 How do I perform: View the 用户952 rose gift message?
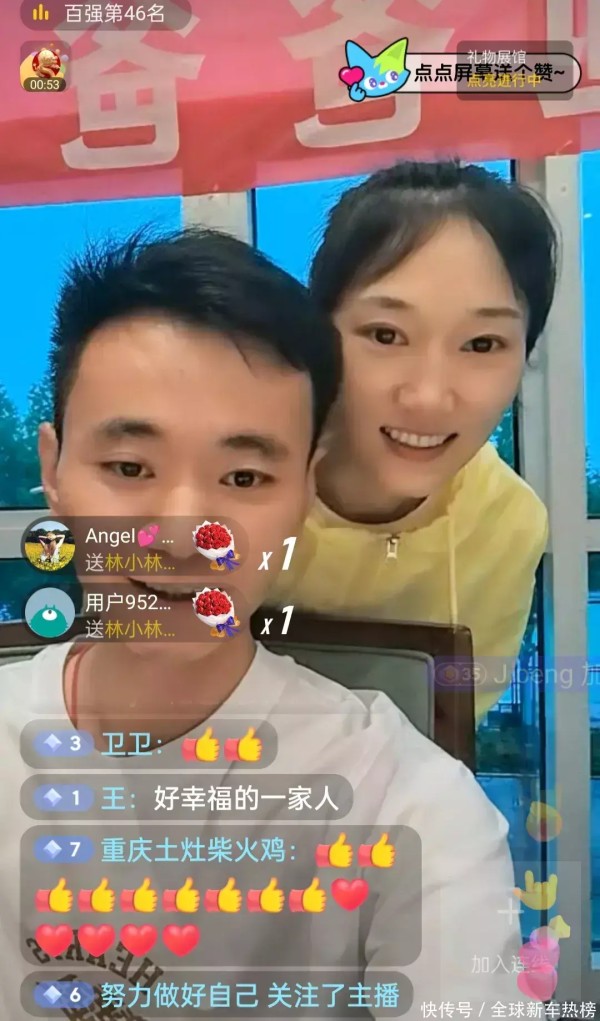(132, 615)
